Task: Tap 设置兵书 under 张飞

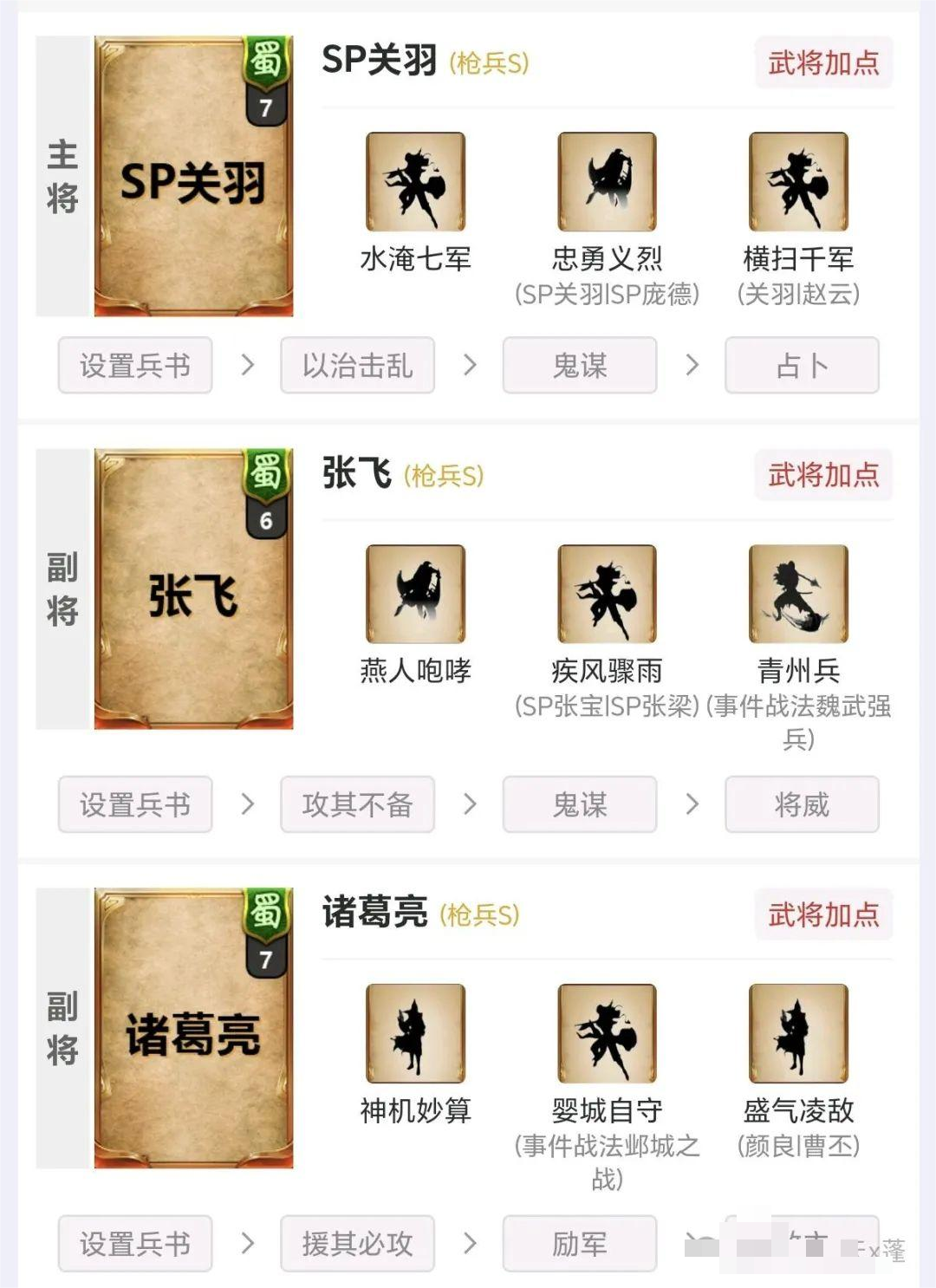Action: pos(135,804)
